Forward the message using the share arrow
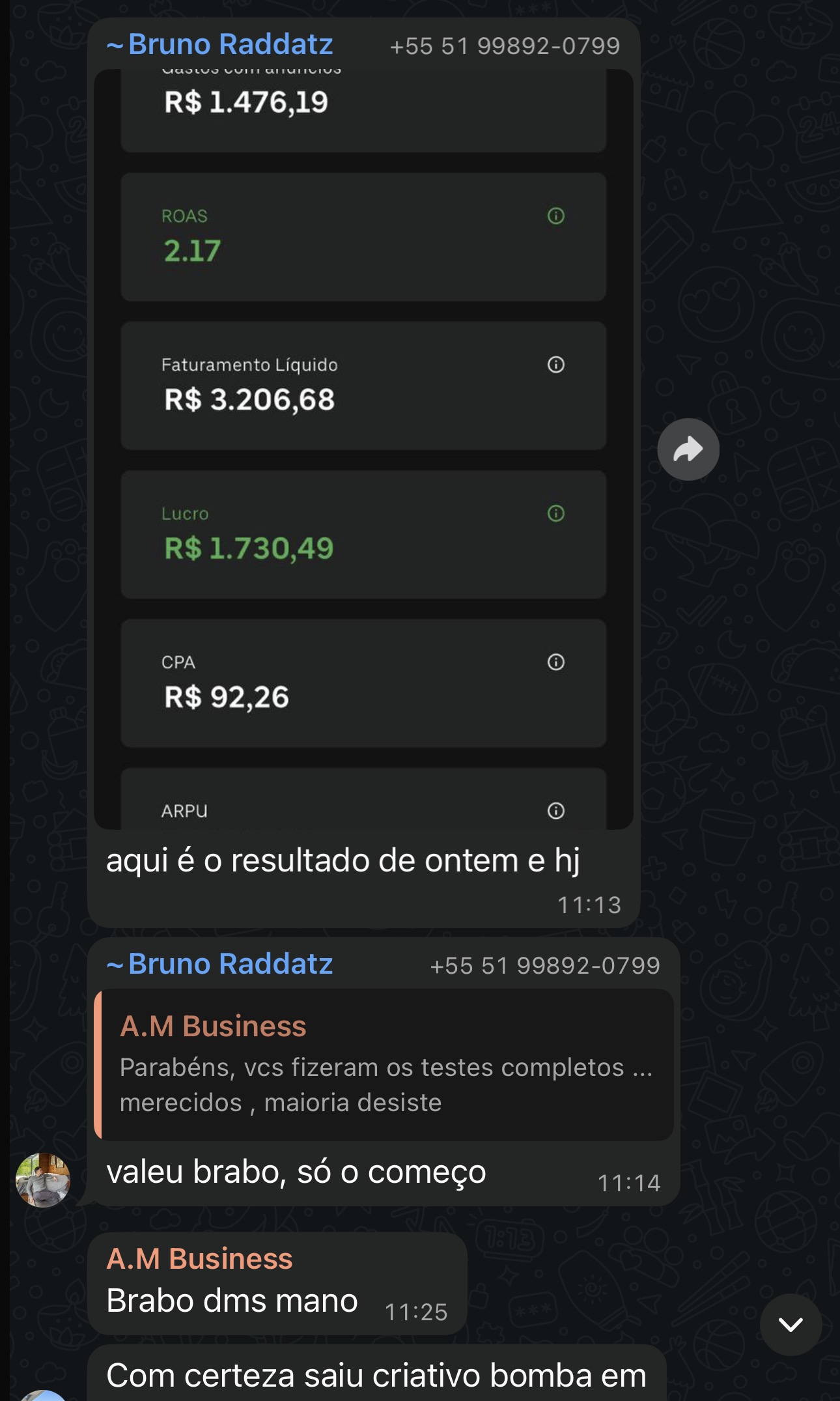The image size is (840, 1401). [x=688, y=449]
